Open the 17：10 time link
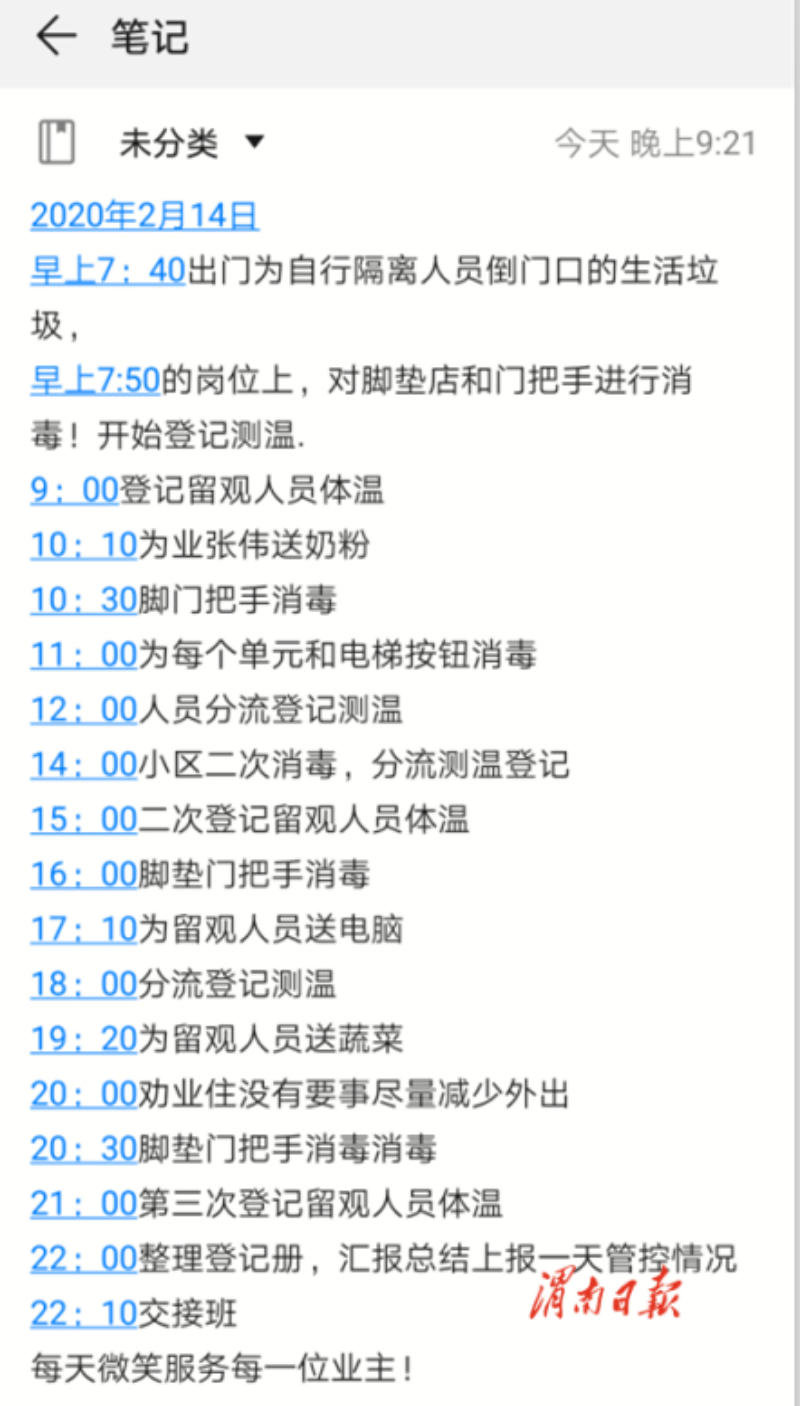 click(83, 930)
